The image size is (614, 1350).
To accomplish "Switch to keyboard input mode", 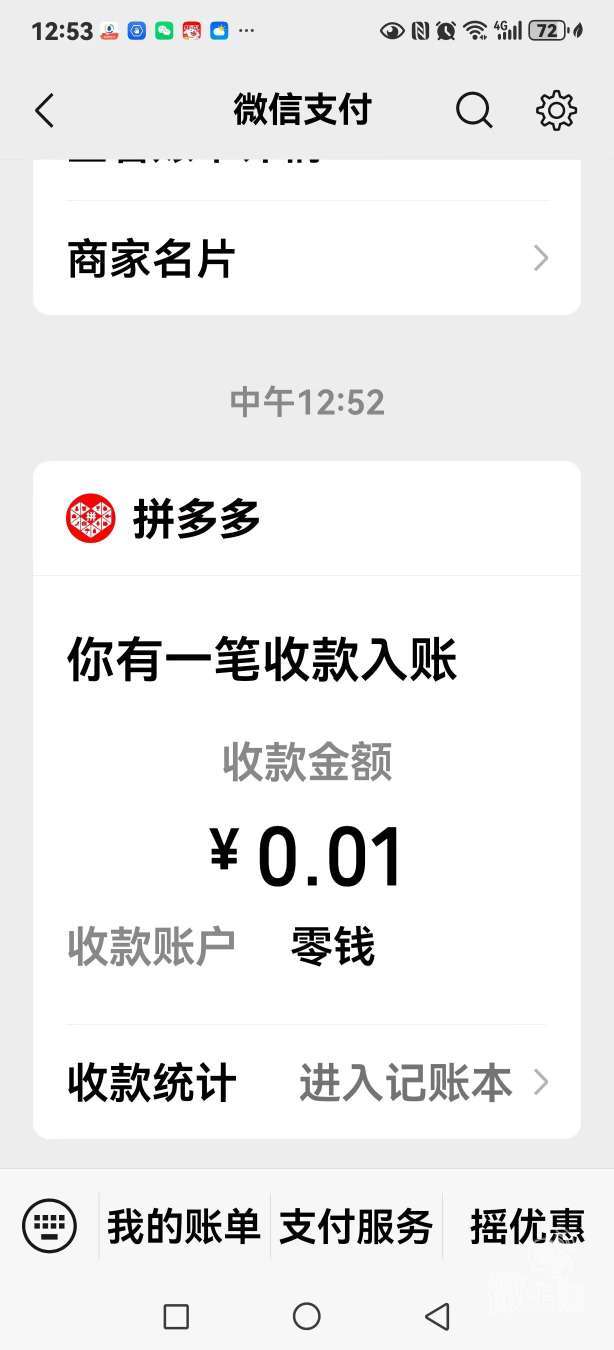I will pos(49,1225).
